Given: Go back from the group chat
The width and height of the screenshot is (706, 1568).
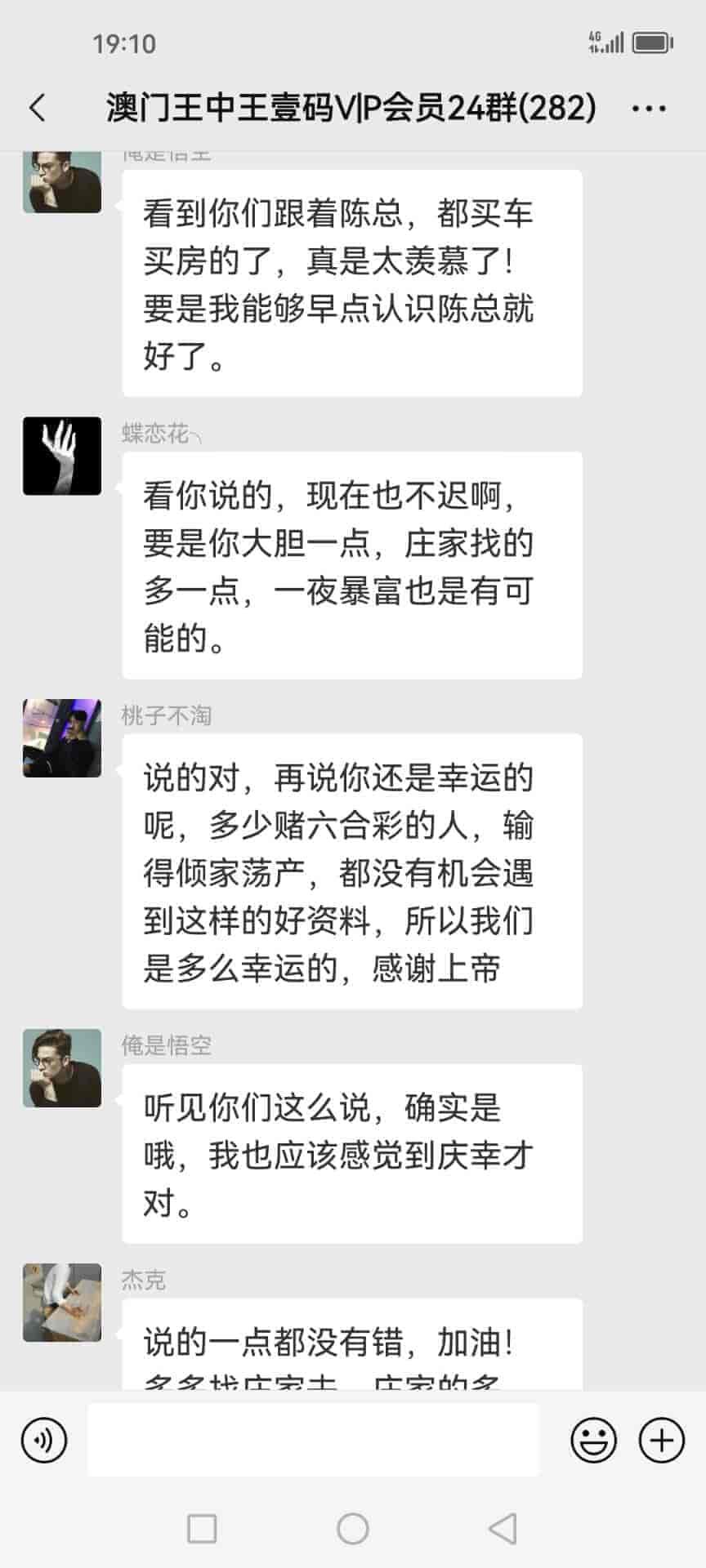Looking at the screenshot, I should (x=38, y=108).
